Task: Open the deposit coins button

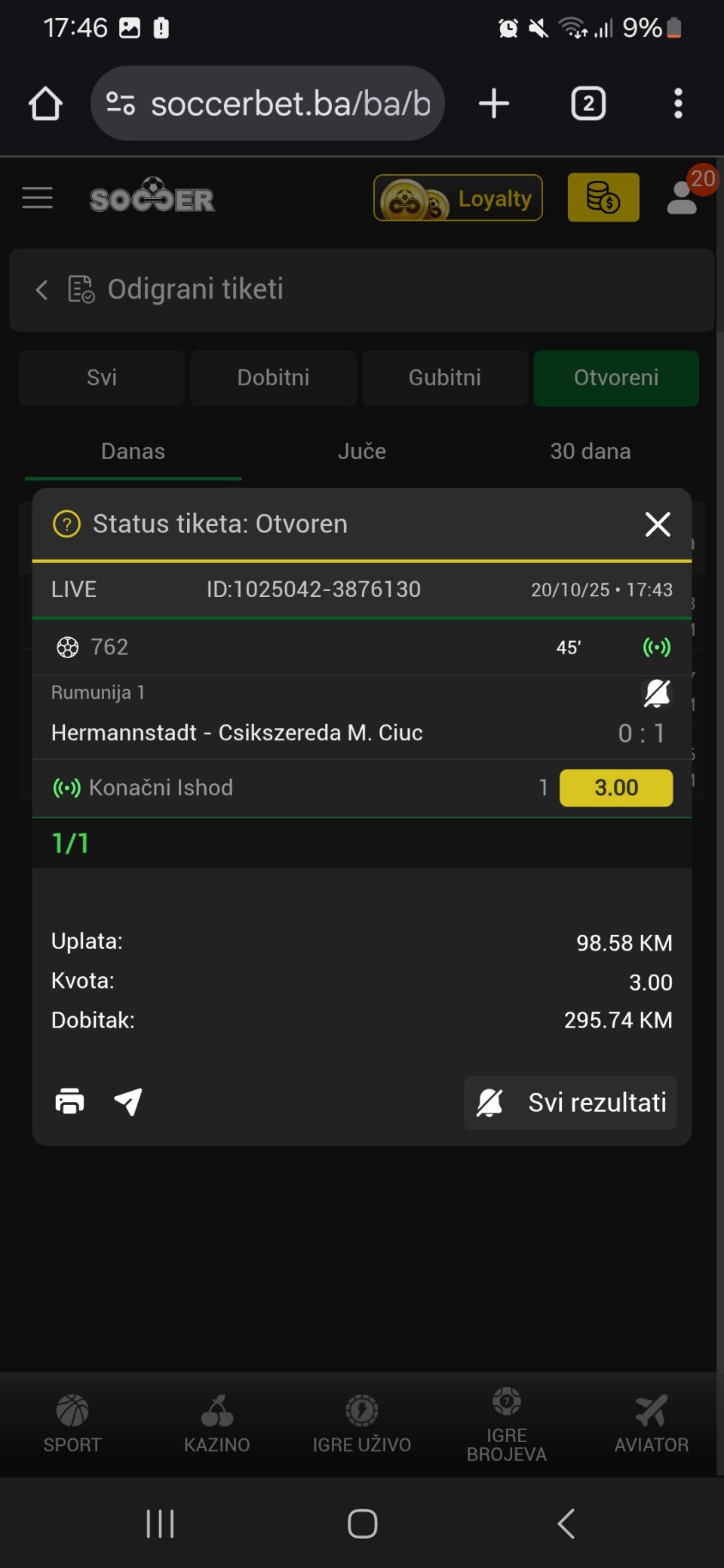Action: tap(603, 198)
